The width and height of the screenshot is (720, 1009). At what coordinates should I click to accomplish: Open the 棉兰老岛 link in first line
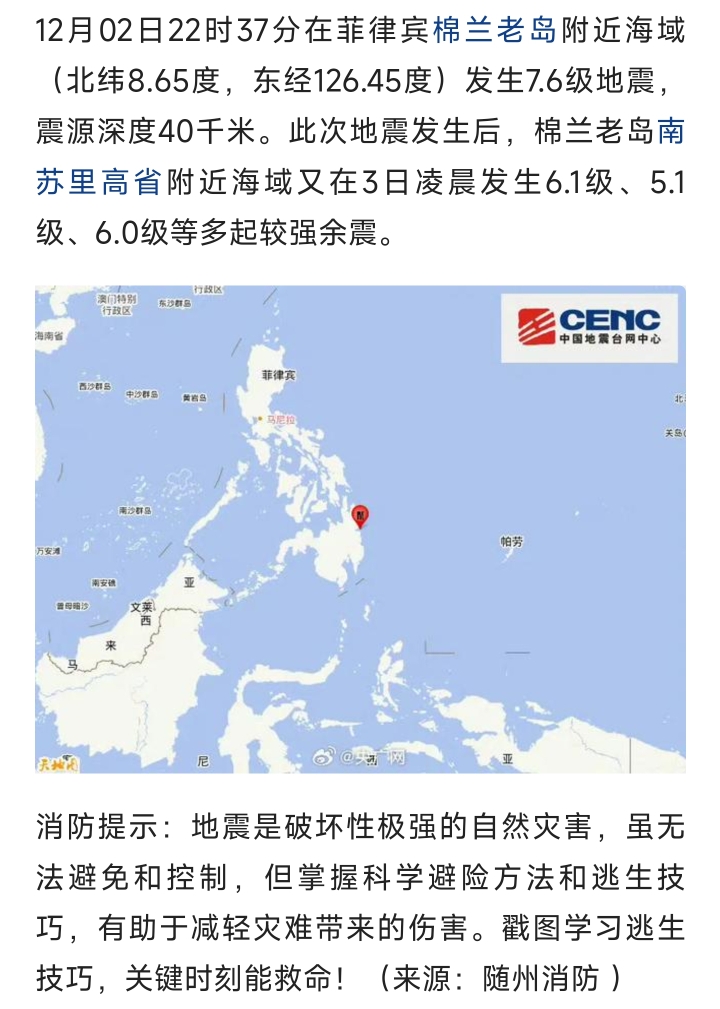(x=494, y=30)
